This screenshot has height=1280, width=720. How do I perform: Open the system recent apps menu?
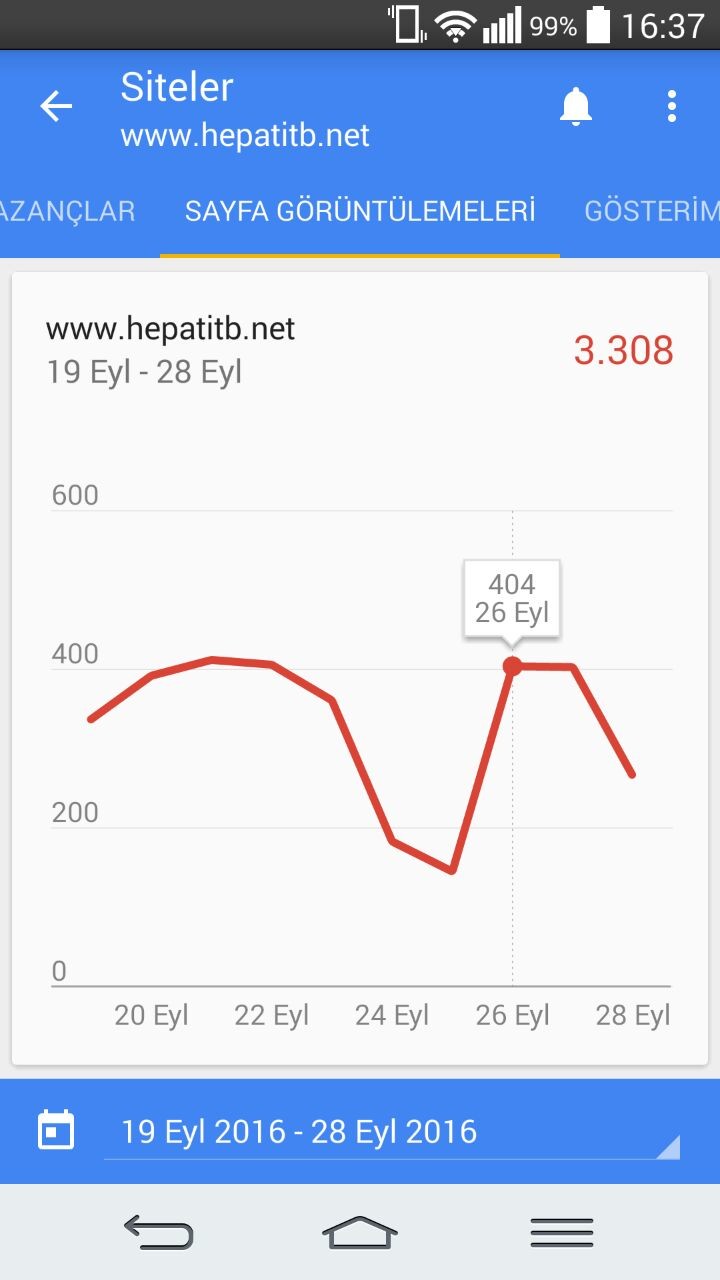tap(562, 1232)
